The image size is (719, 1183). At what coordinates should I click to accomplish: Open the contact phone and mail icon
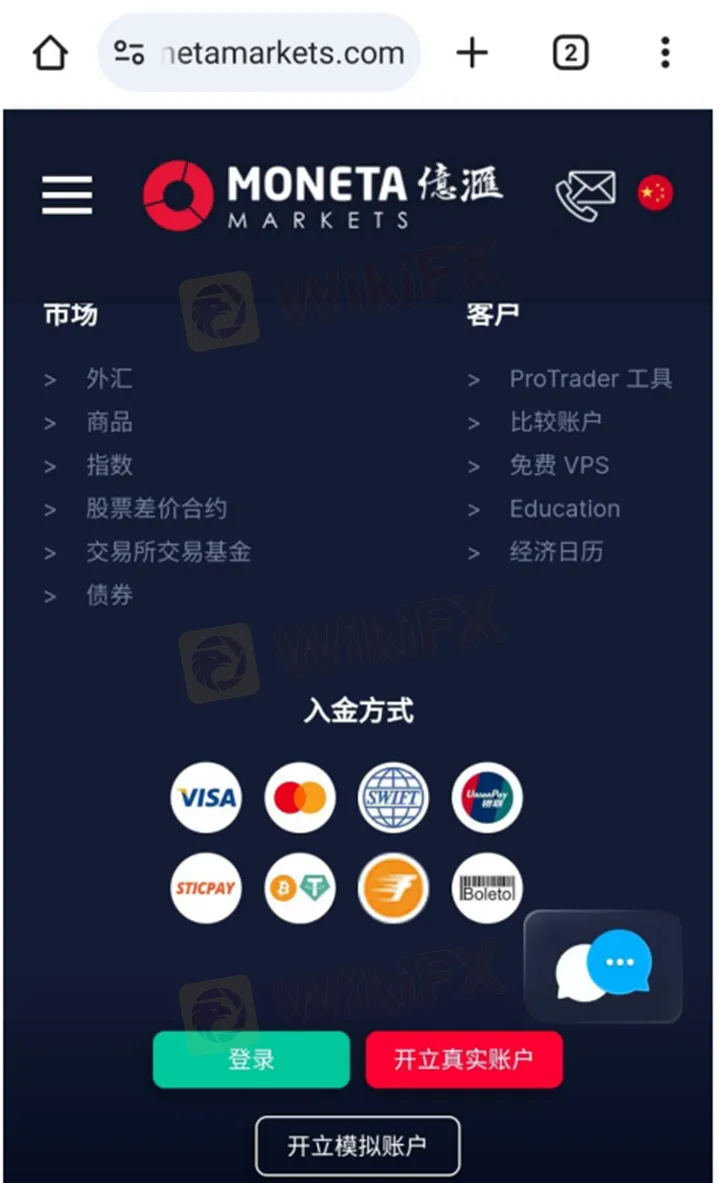586,193
